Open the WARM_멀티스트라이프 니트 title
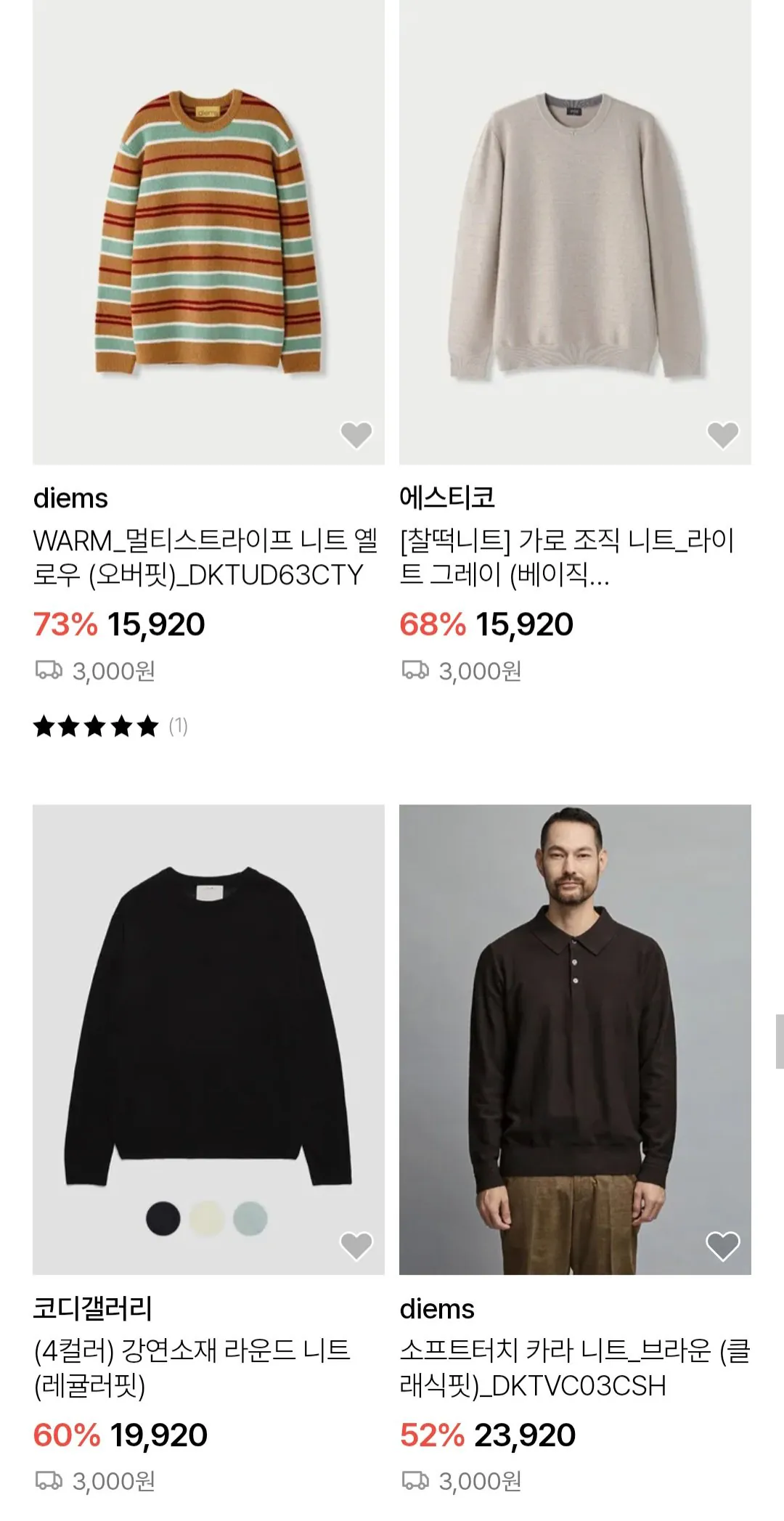Screen dimensions: 784x1521 coord(205,558)
